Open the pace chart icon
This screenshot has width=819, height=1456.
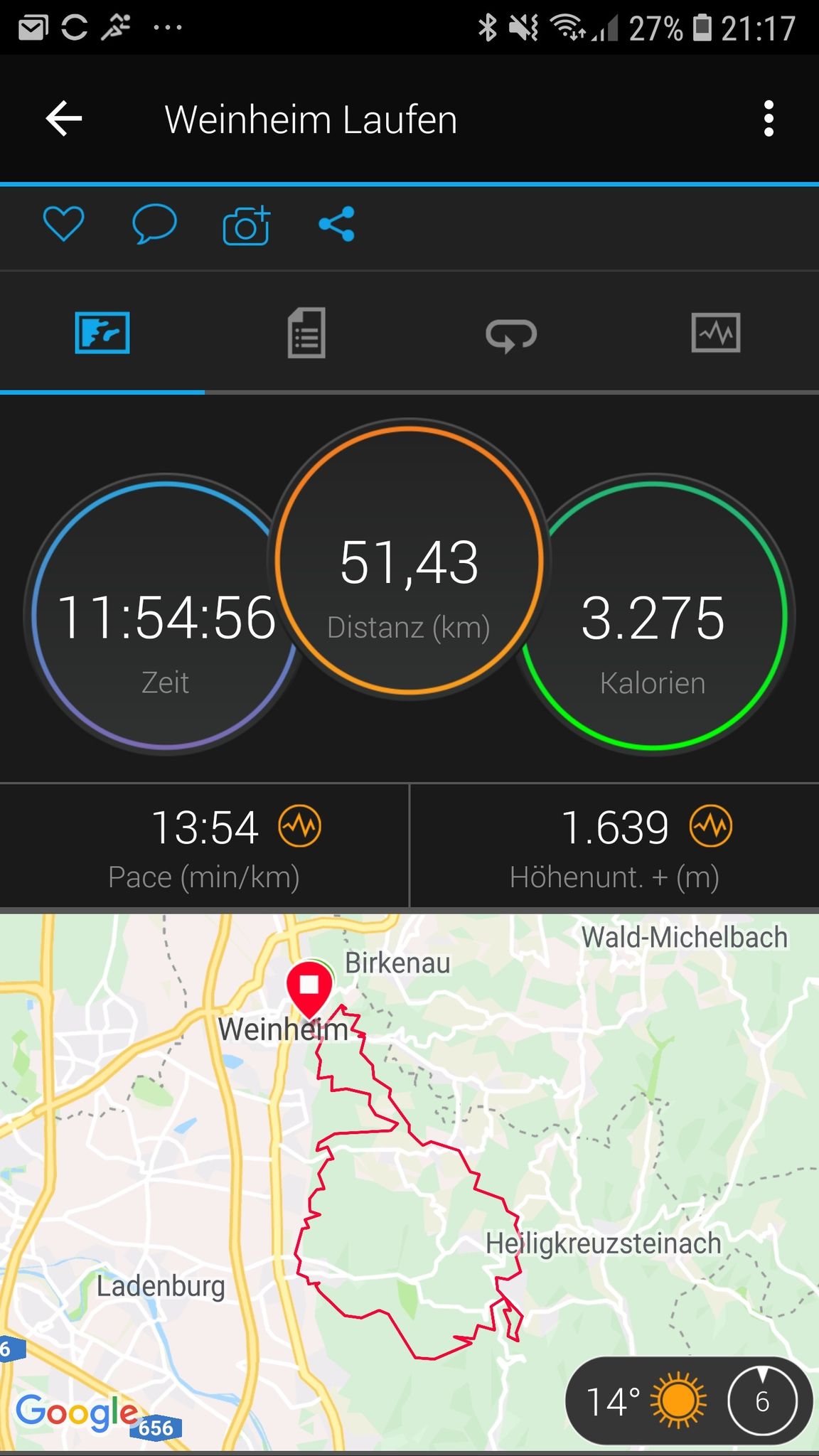pyautogui.click(x=300, y=826)
